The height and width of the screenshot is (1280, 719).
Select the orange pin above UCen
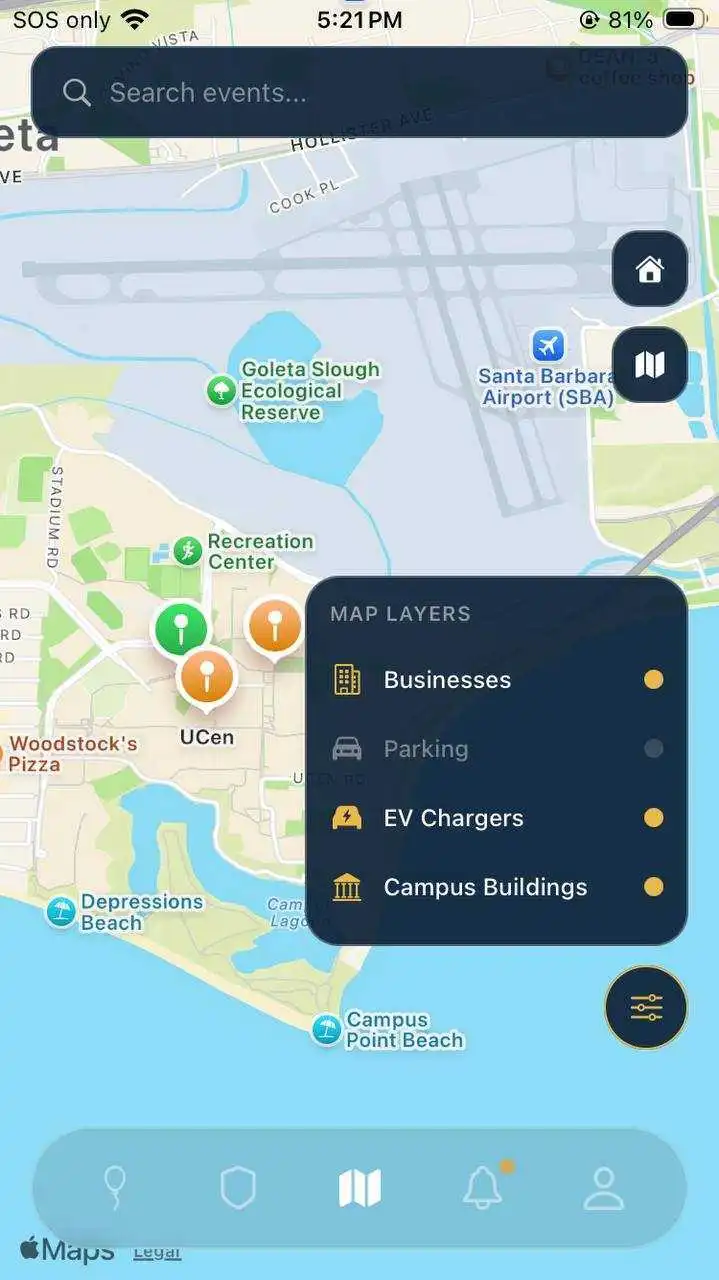(x=206, y=678)
